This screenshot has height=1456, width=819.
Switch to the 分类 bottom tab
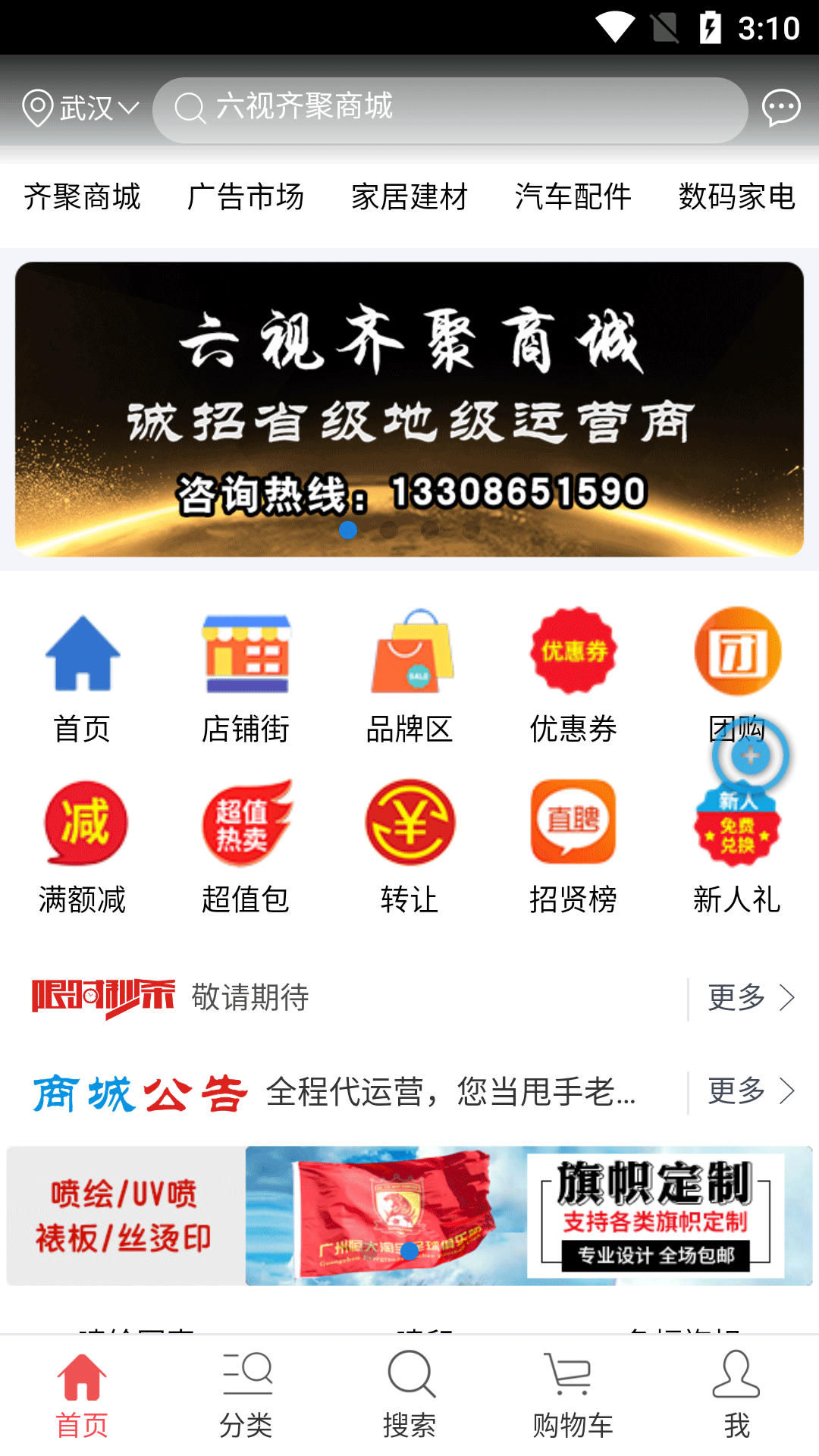click(246, 1395)
